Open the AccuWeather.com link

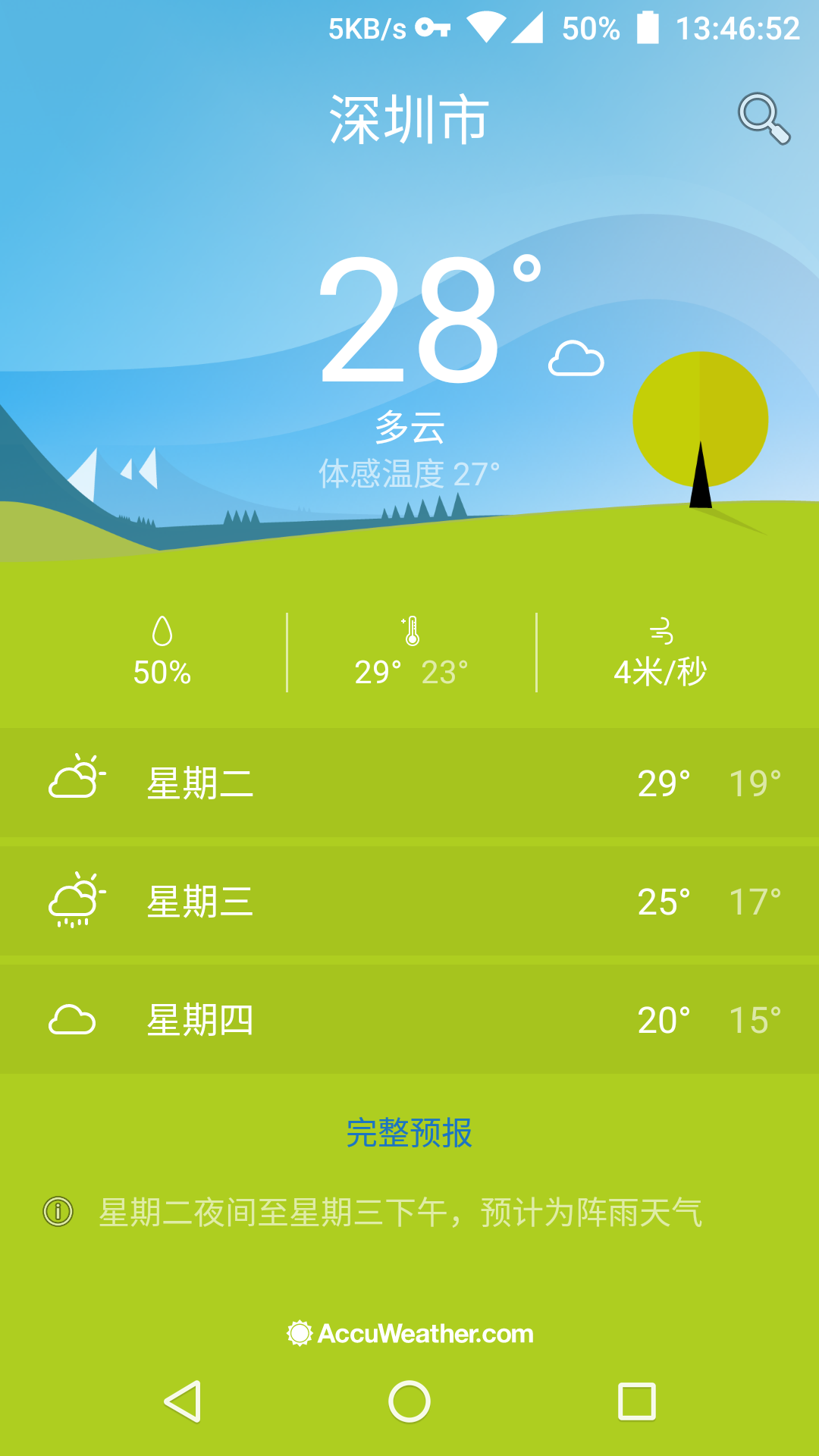pos(409,1333)
